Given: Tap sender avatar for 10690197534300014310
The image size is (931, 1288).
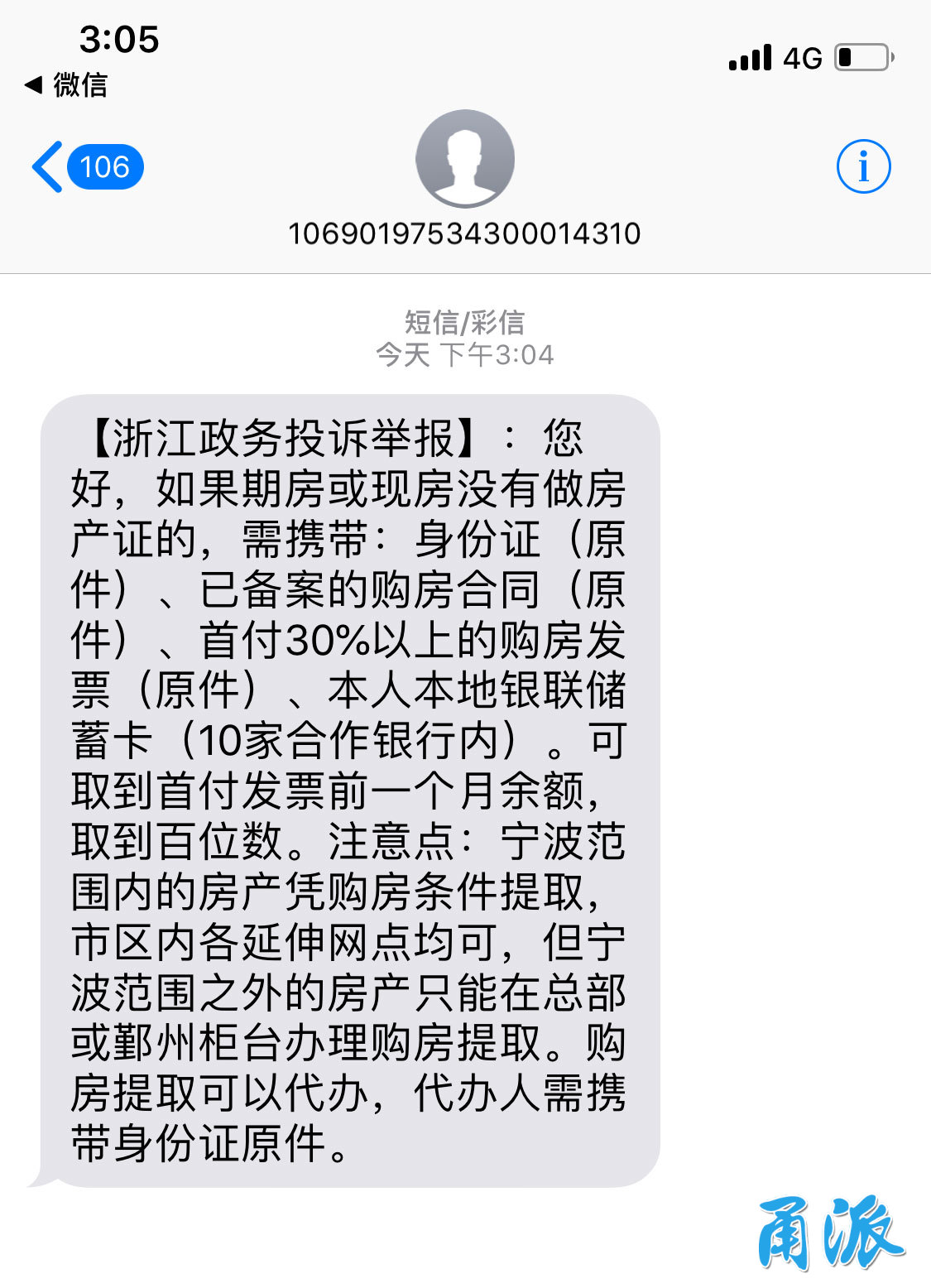Looking at the screenshot, I should click(x=464, y=159).
